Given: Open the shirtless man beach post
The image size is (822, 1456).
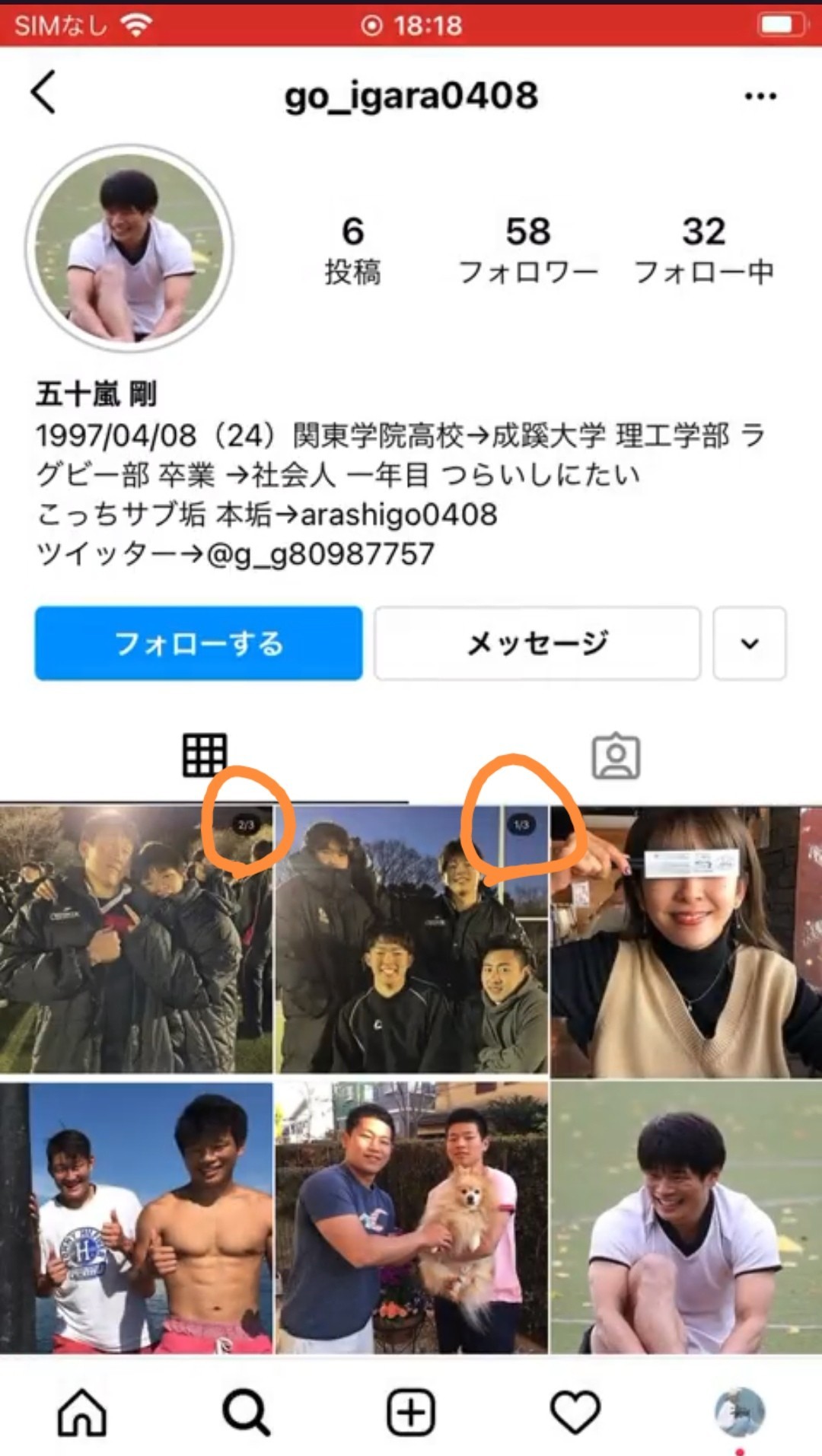Looking at the screenshot, I should [x=136, y=1216].
